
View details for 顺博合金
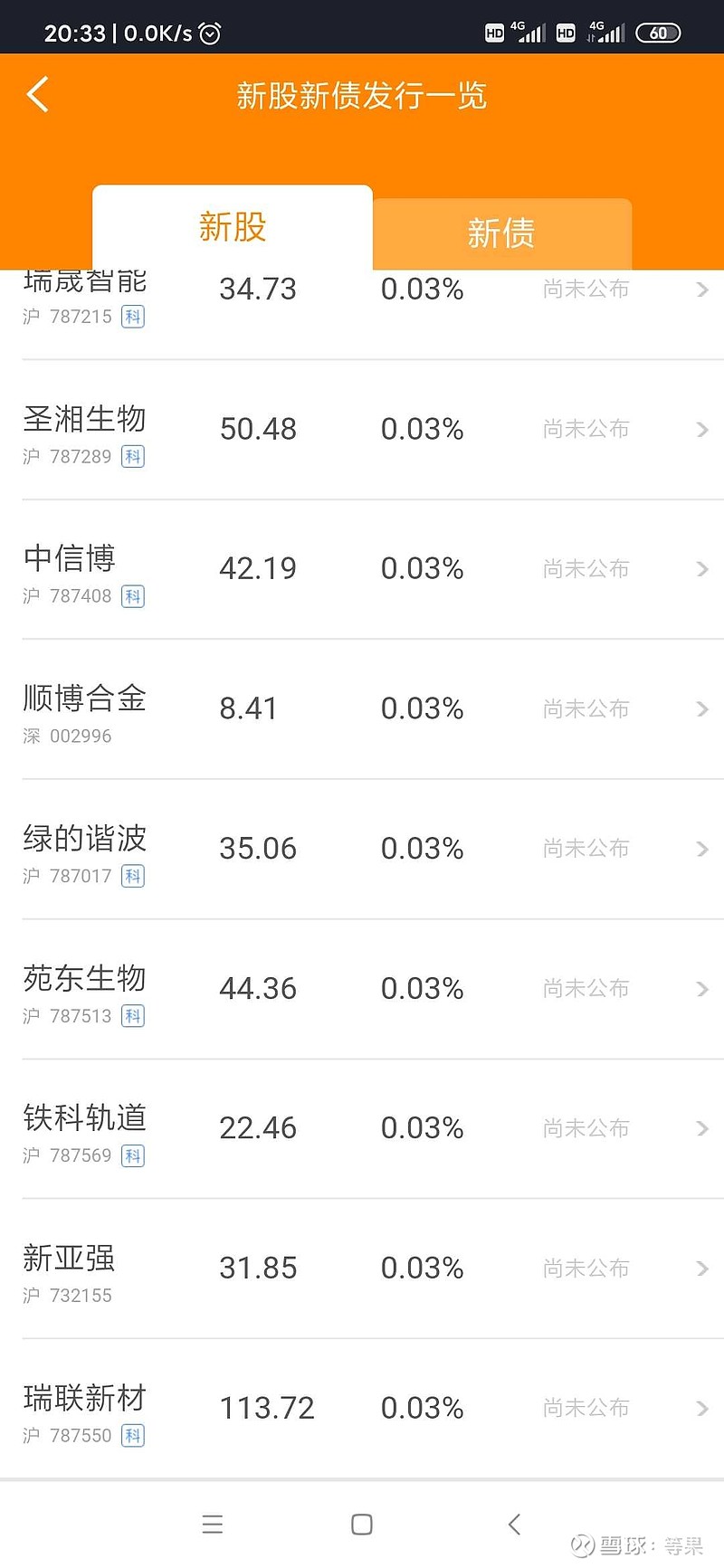[362, 709]
